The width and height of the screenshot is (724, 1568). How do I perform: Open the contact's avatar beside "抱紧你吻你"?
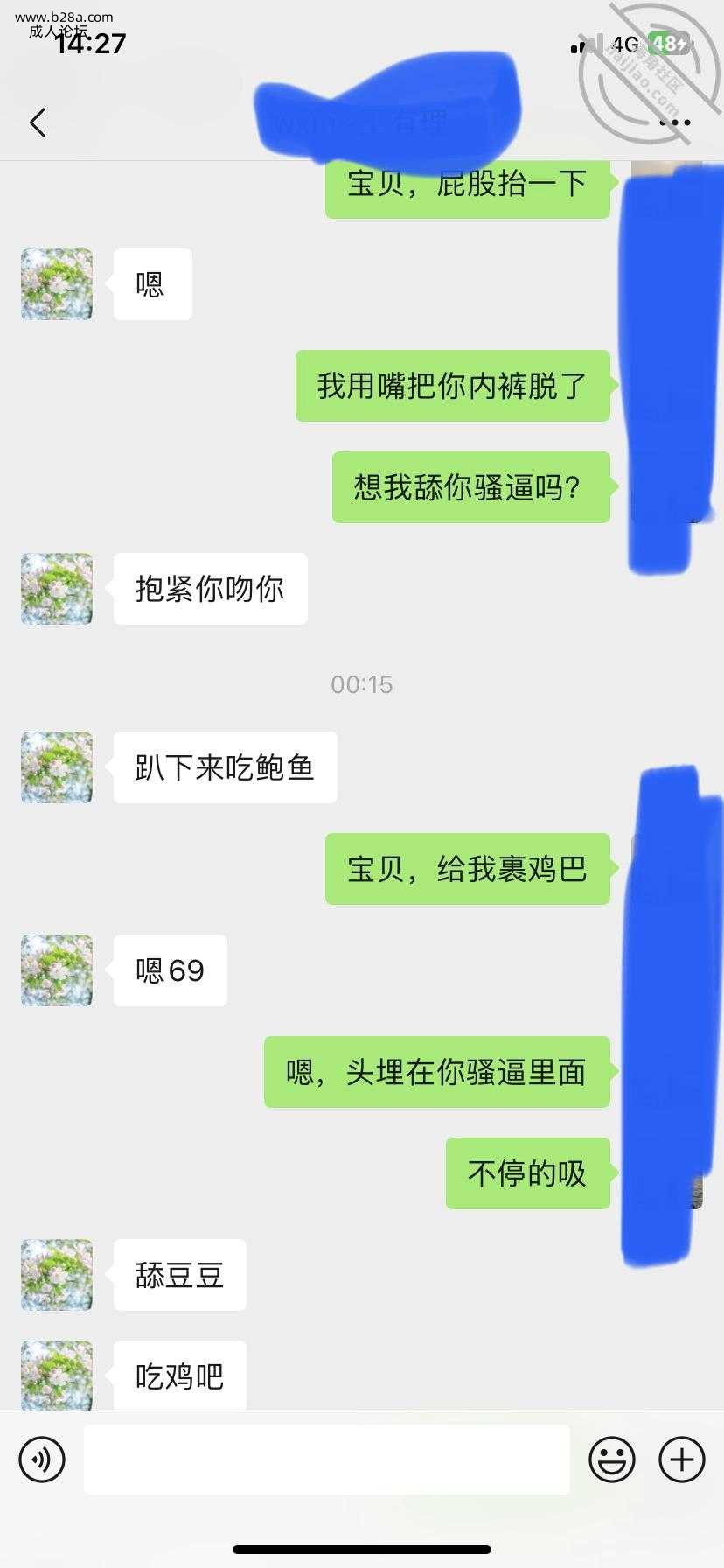pyautogui.click(x=57, y=589)
